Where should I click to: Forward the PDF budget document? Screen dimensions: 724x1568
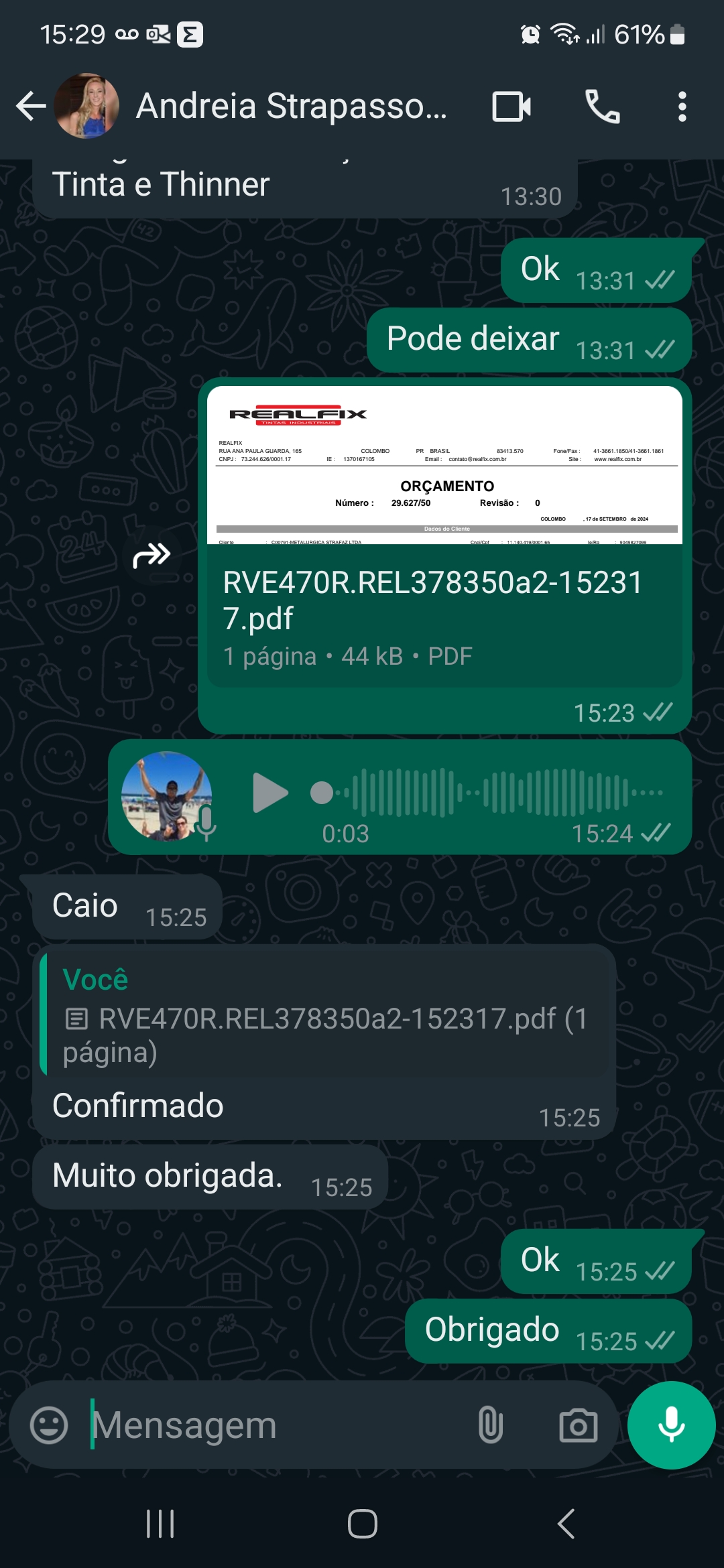coord(152,556)
